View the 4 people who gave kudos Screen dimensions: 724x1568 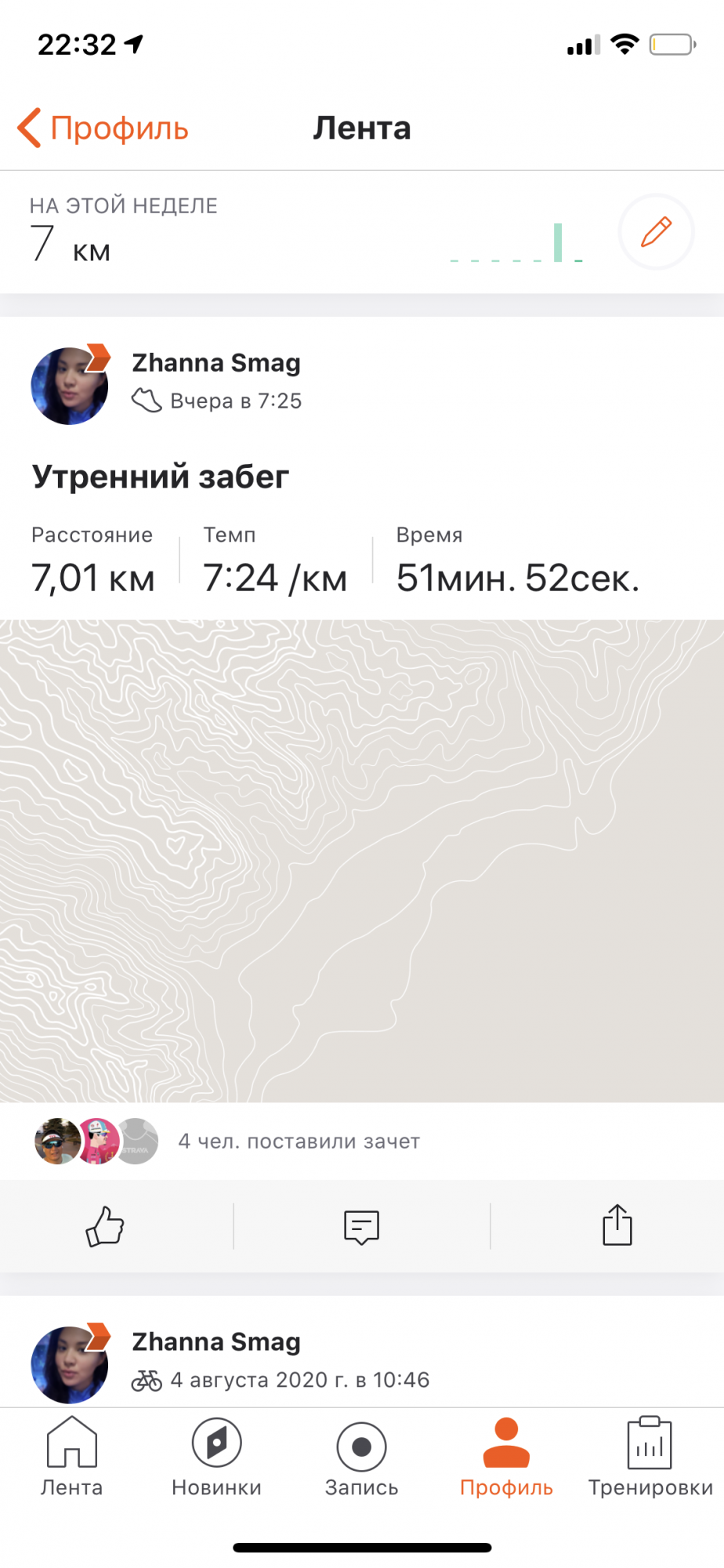coord(298,1142)
